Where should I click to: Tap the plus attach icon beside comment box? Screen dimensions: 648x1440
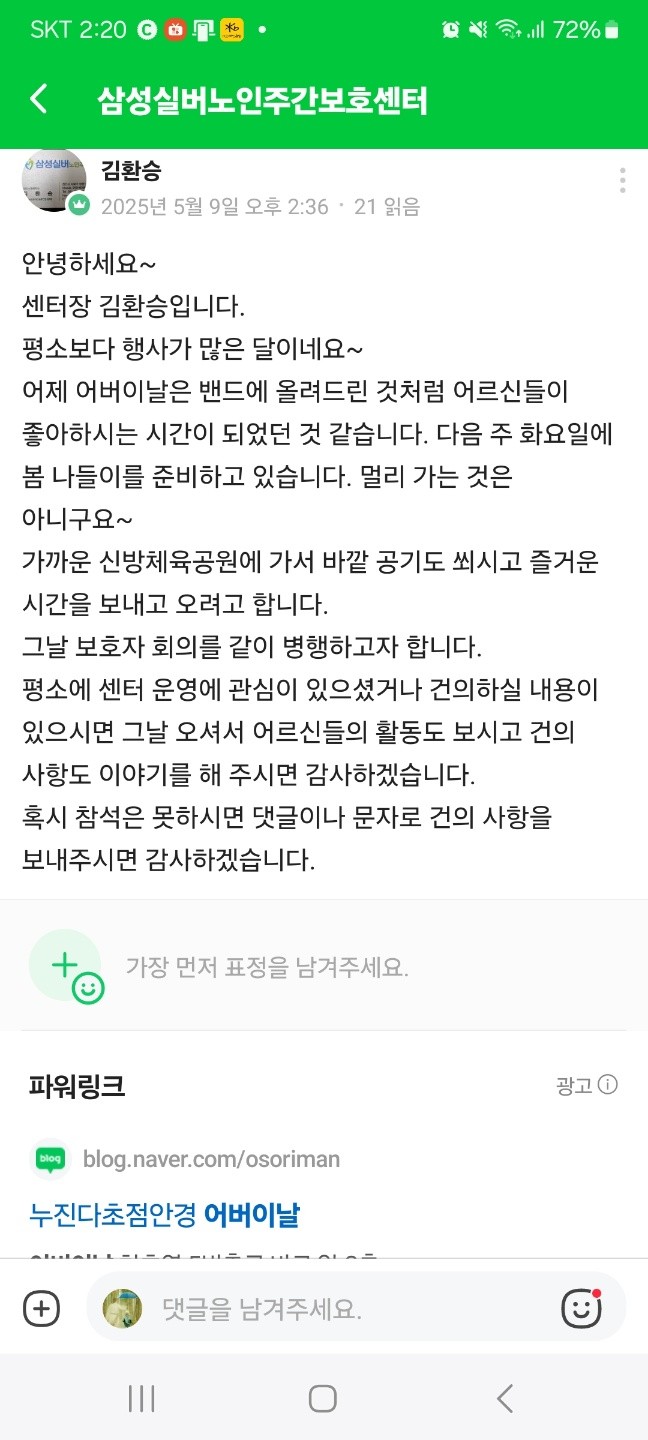(x=41, y=1308)
